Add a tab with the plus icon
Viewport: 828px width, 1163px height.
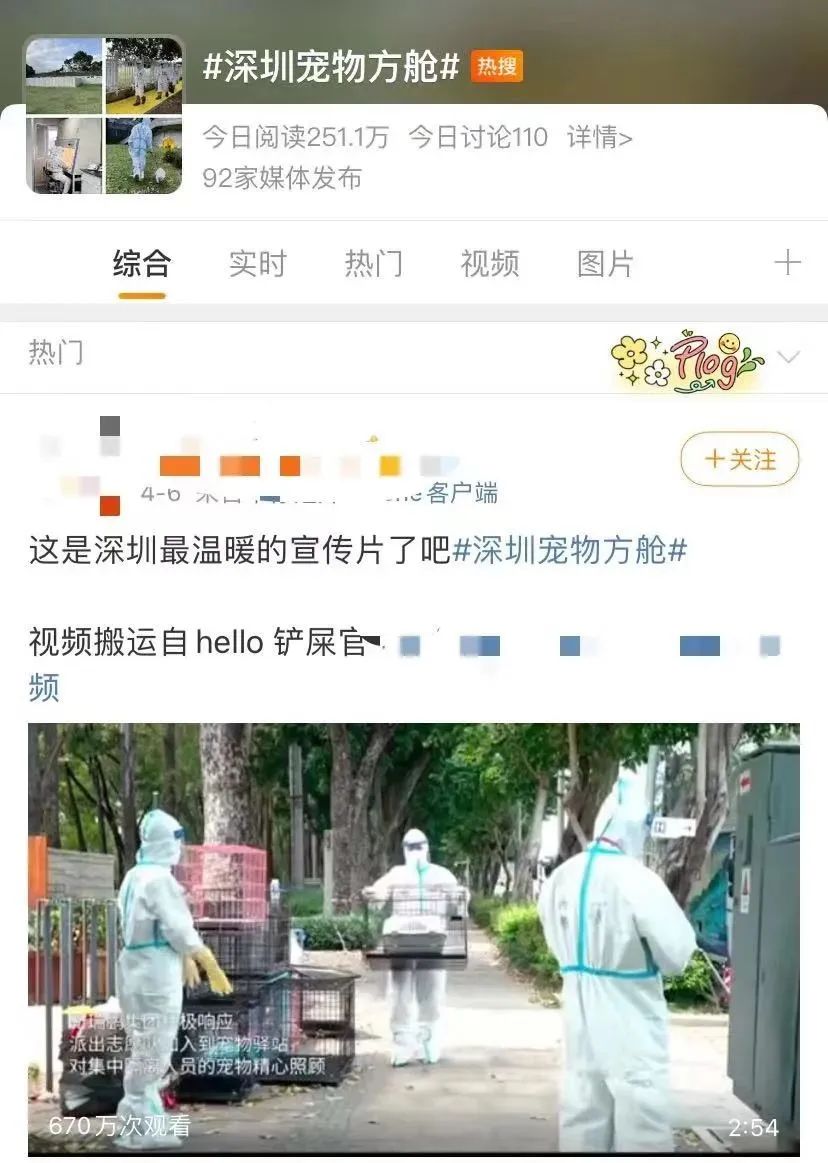click(x=787, y=263)
